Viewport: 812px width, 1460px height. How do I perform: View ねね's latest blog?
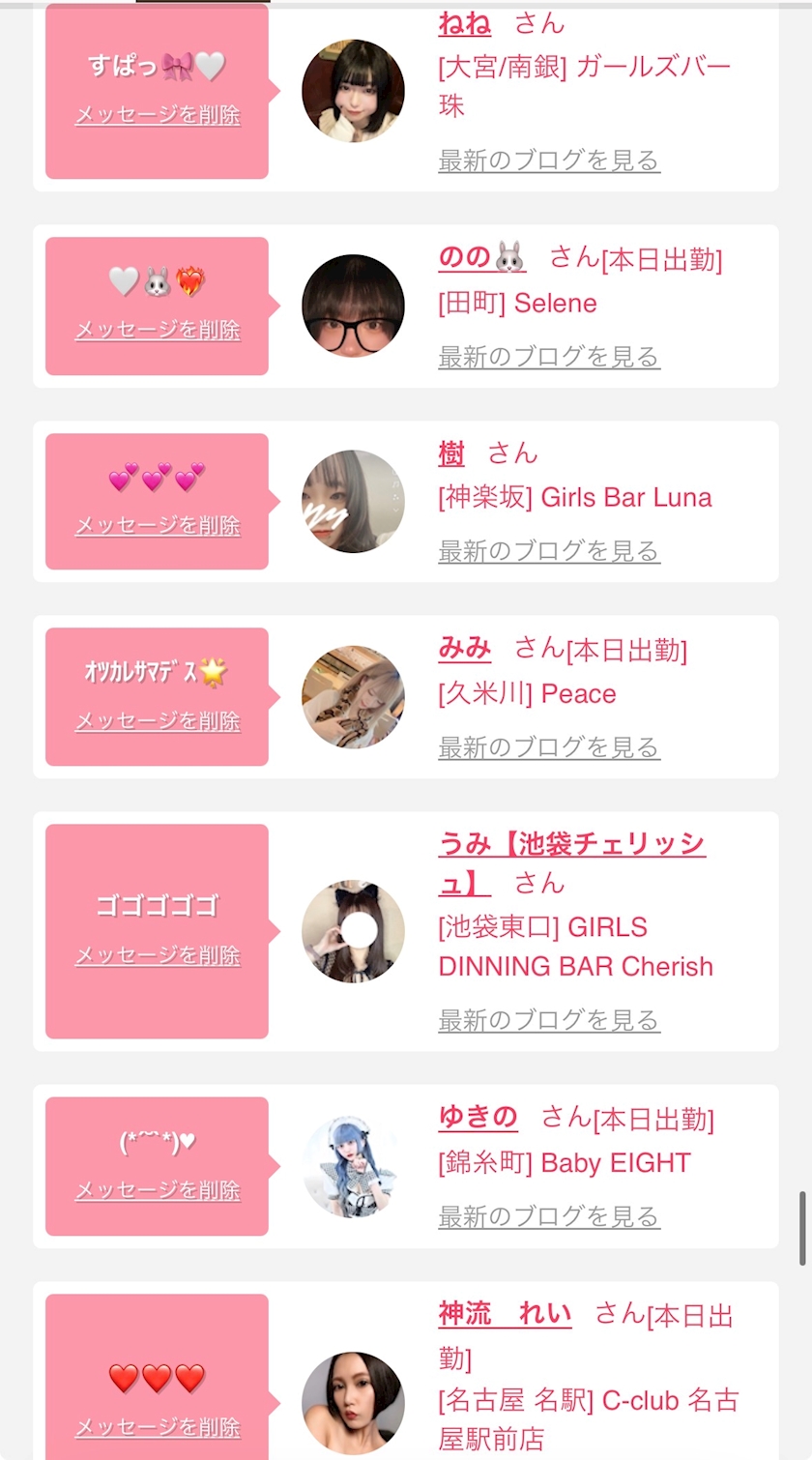click(x=548, y=161)
